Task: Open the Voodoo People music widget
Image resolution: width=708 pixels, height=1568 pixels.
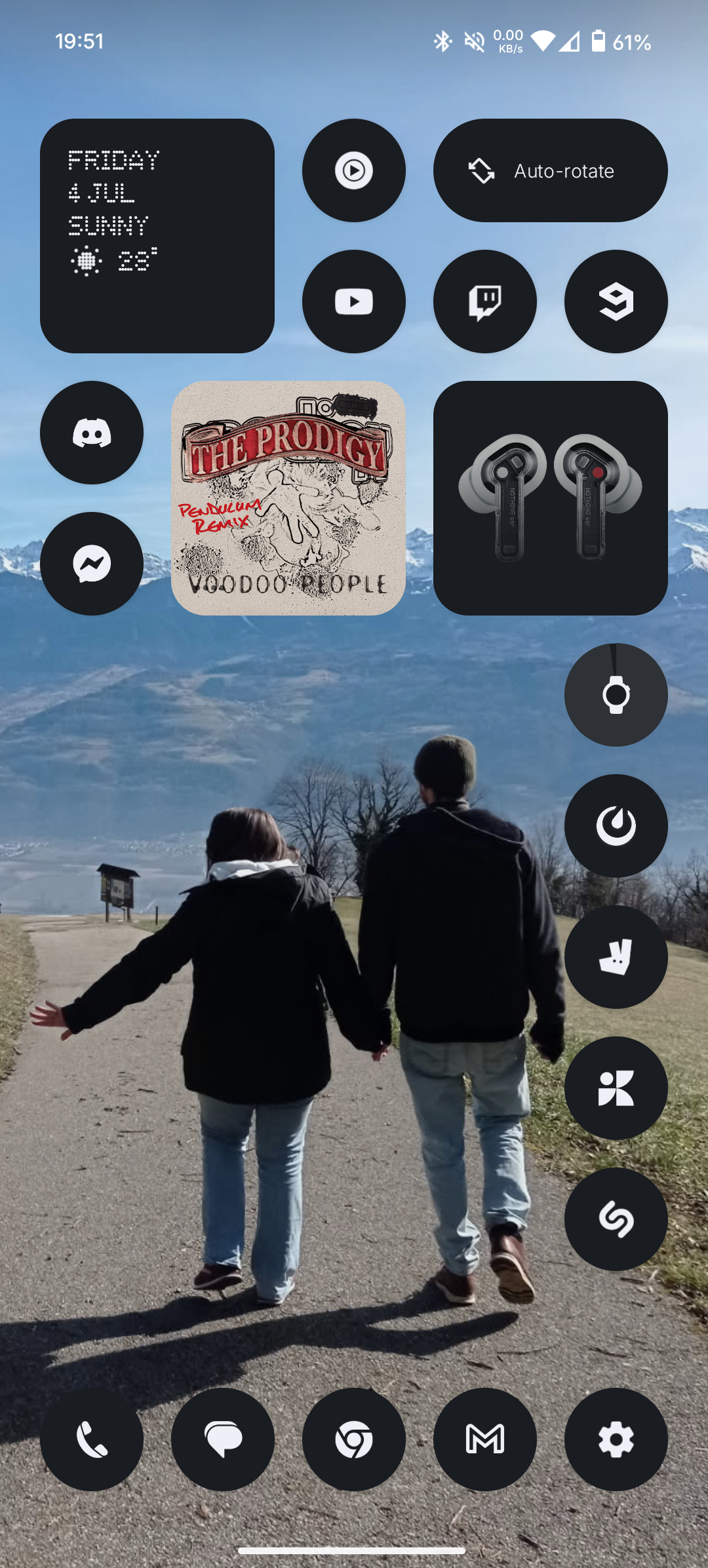Action: (x=288, y=498)
